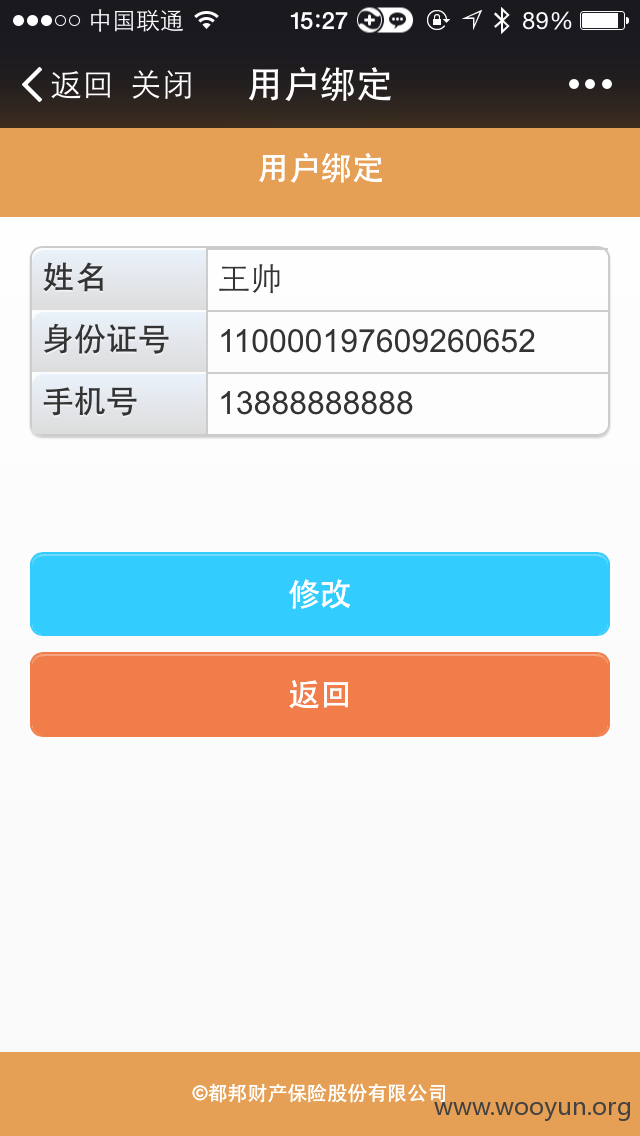This screenshot has height=1136, width=640.
Task: Go back using the 返回 arrow in header
Action: [x=67, y=85]
